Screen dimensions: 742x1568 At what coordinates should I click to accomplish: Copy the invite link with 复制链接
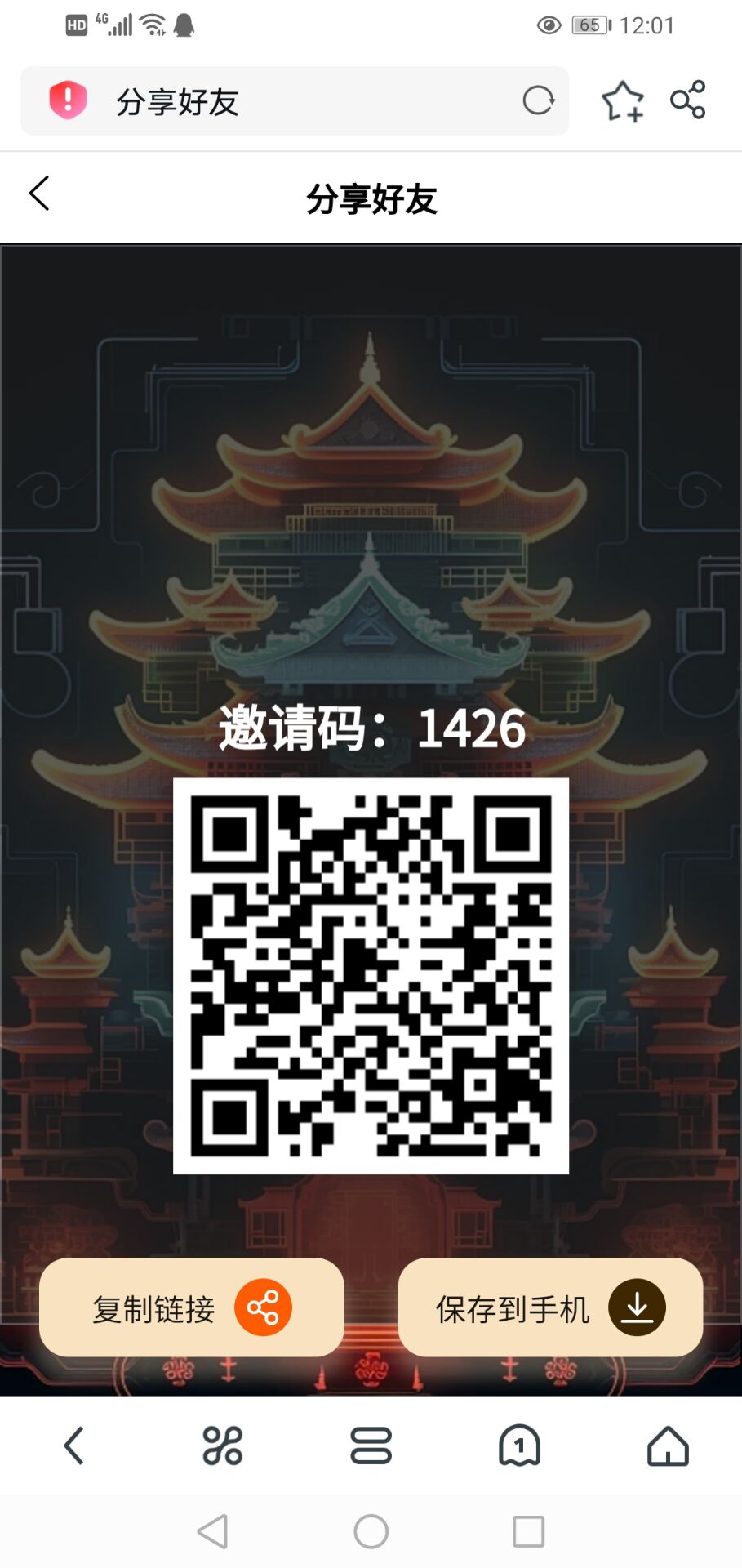[x=192, y=1307]
